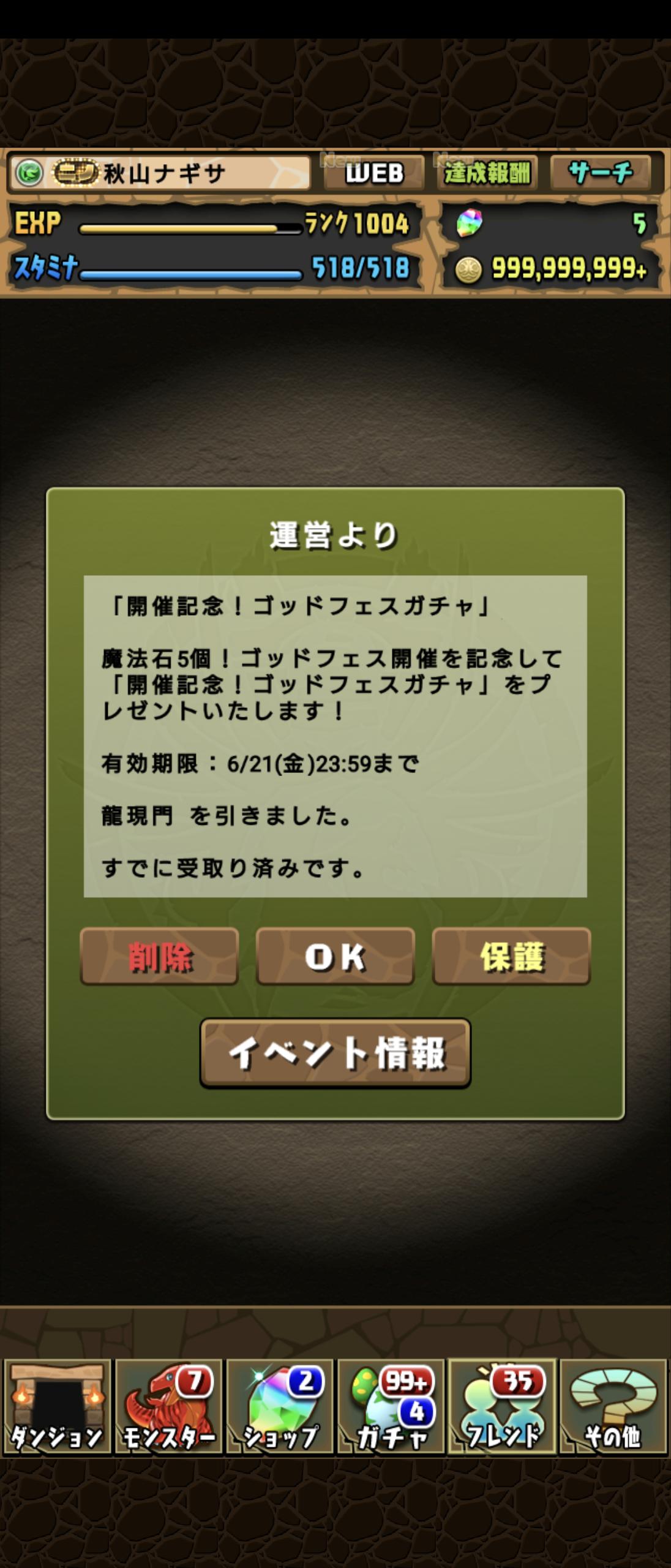
Task: Open 達成報酬 achievement rewards
Action: (487, 173)
